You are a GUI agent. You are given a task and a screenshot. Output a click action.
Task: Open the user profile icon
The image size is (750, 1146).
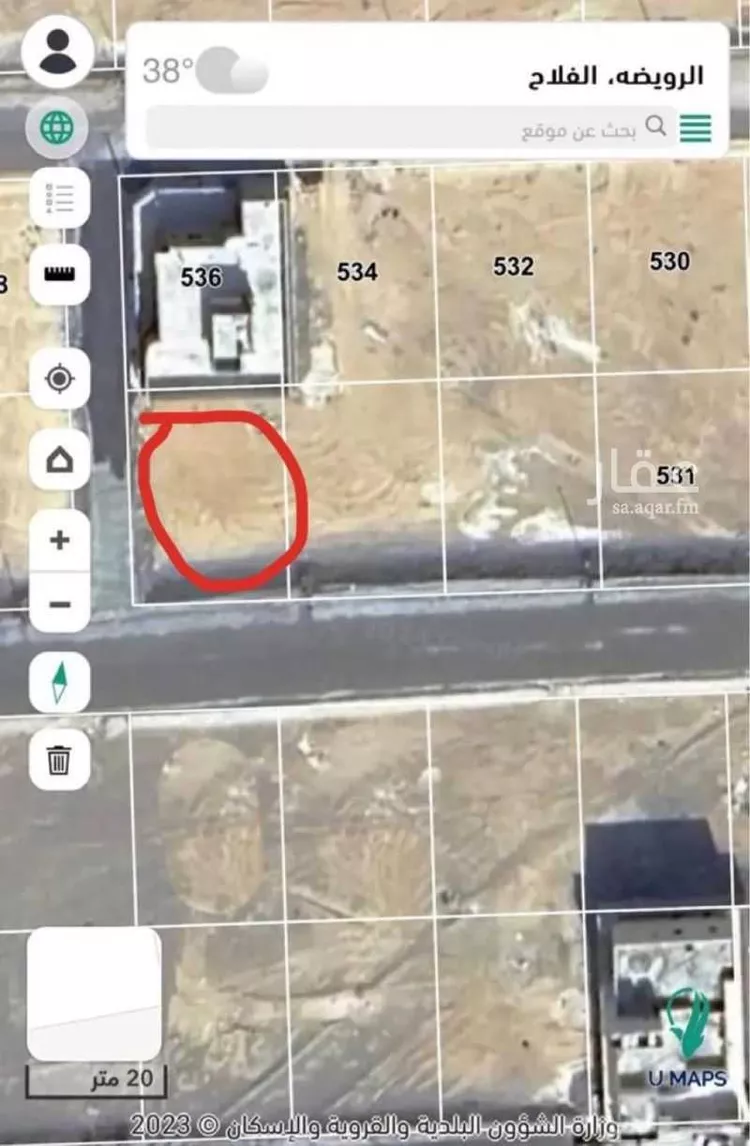(x=59, y=51)
